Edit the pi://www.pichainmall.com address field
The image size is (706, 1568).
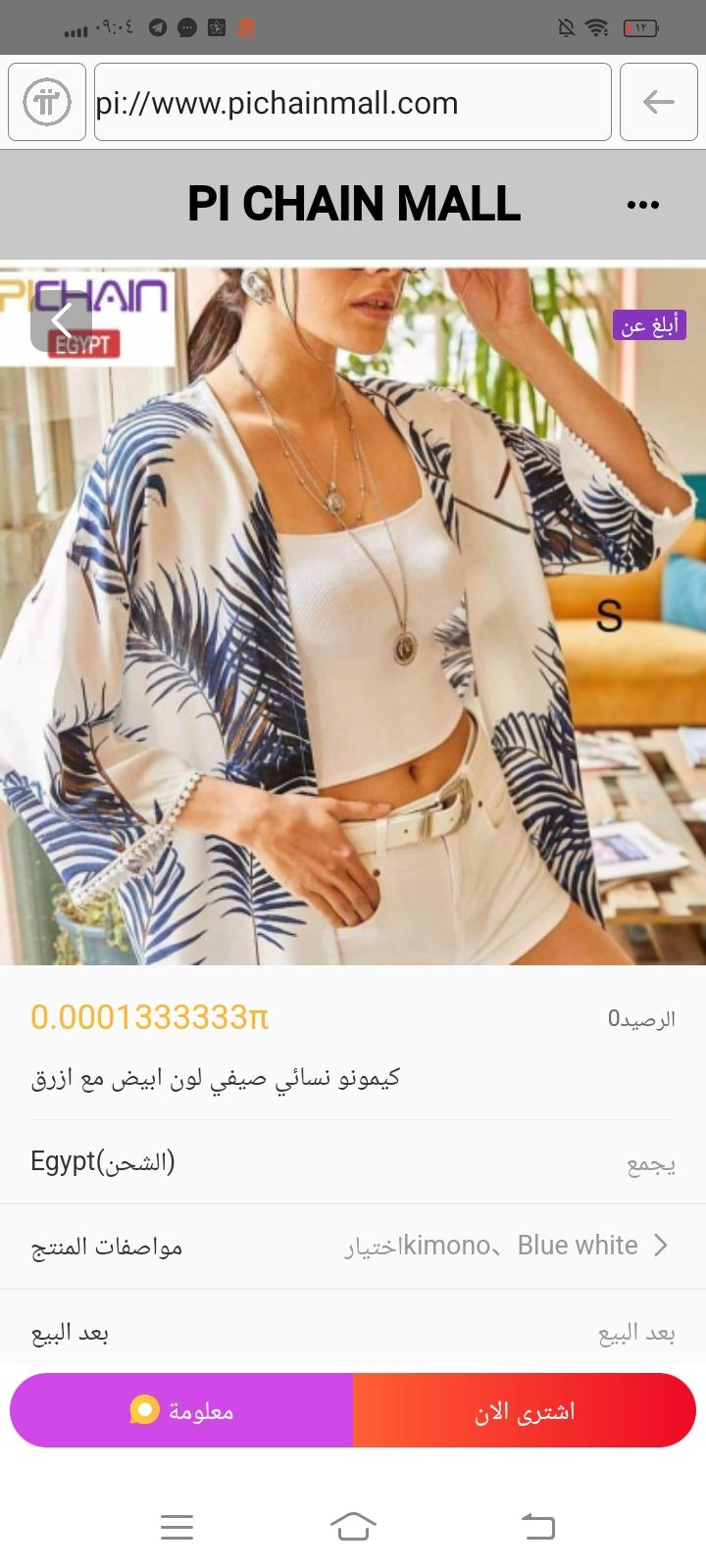pos(353,103)
